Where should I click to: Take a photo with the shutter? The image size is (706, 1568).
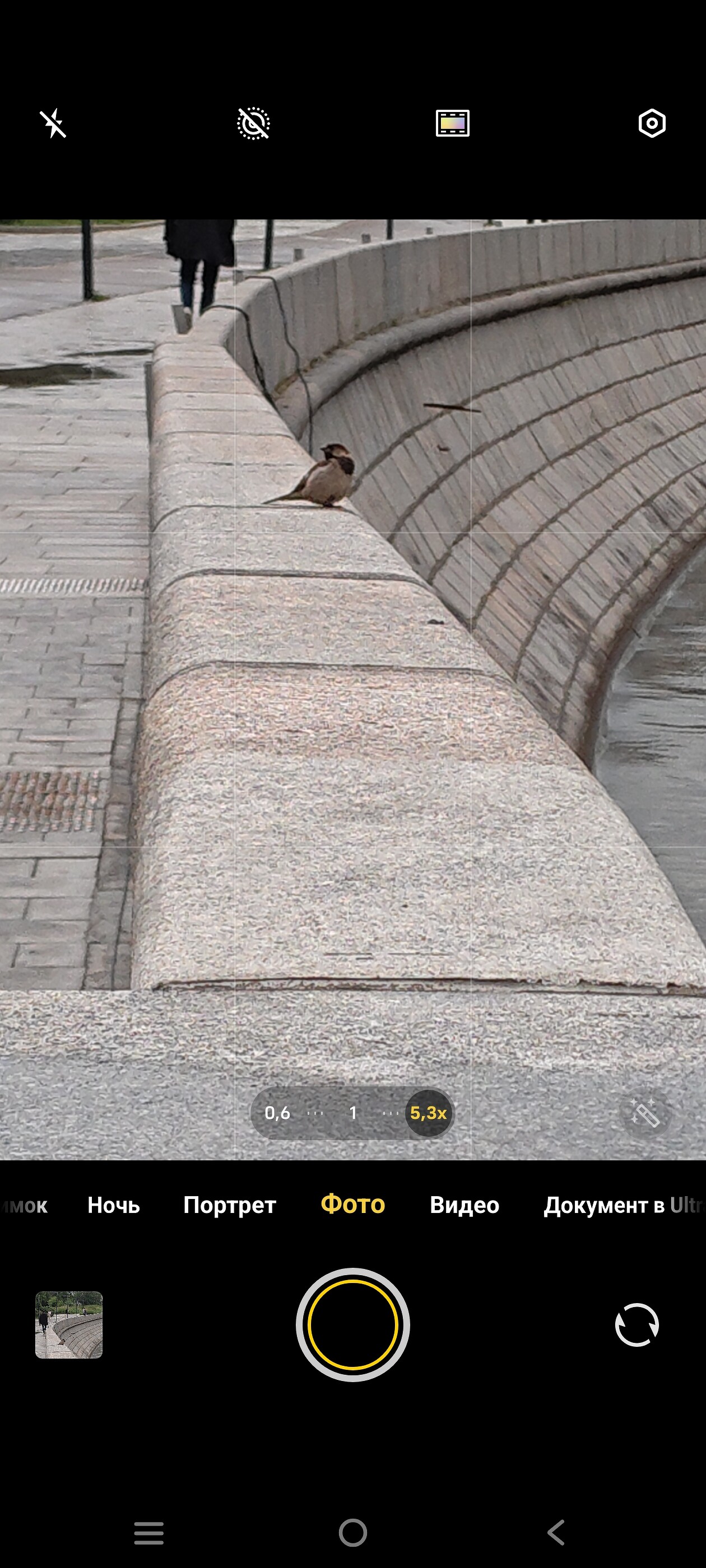352,1325
